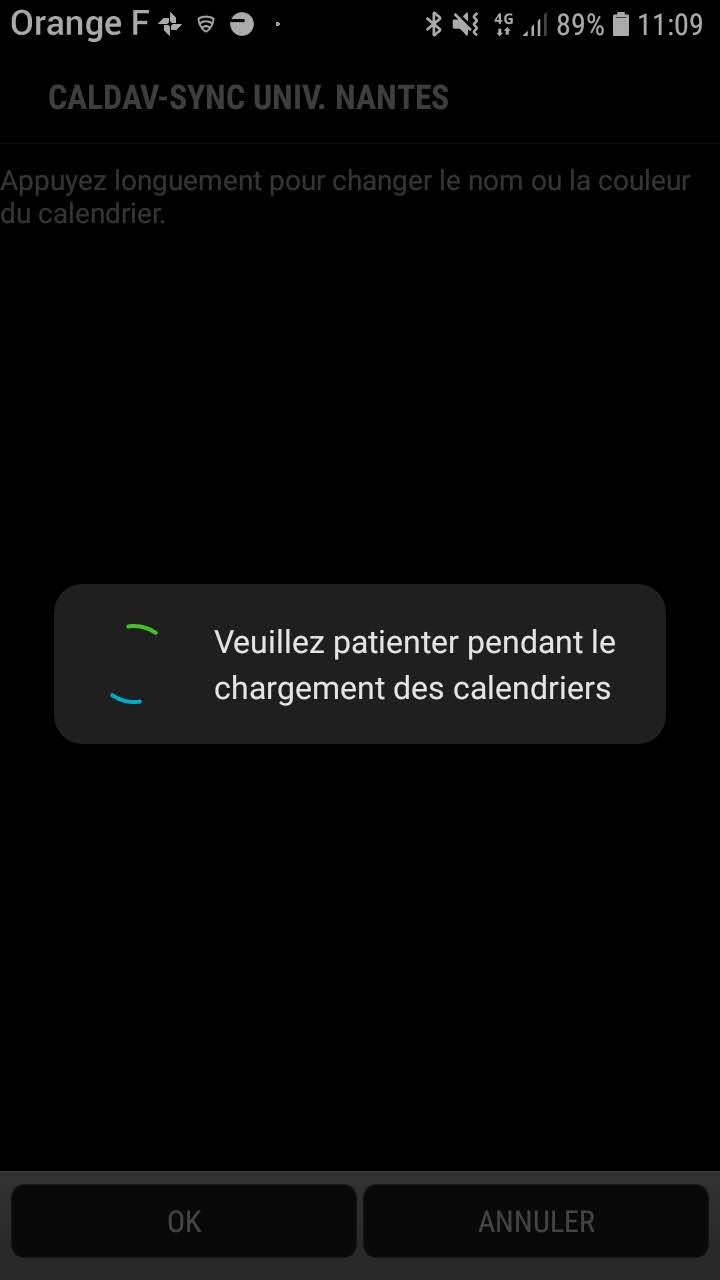Viewport: 720px width, 1280px height.
Task: Cancel with the ANNULER button
Action: [536, 1221]
